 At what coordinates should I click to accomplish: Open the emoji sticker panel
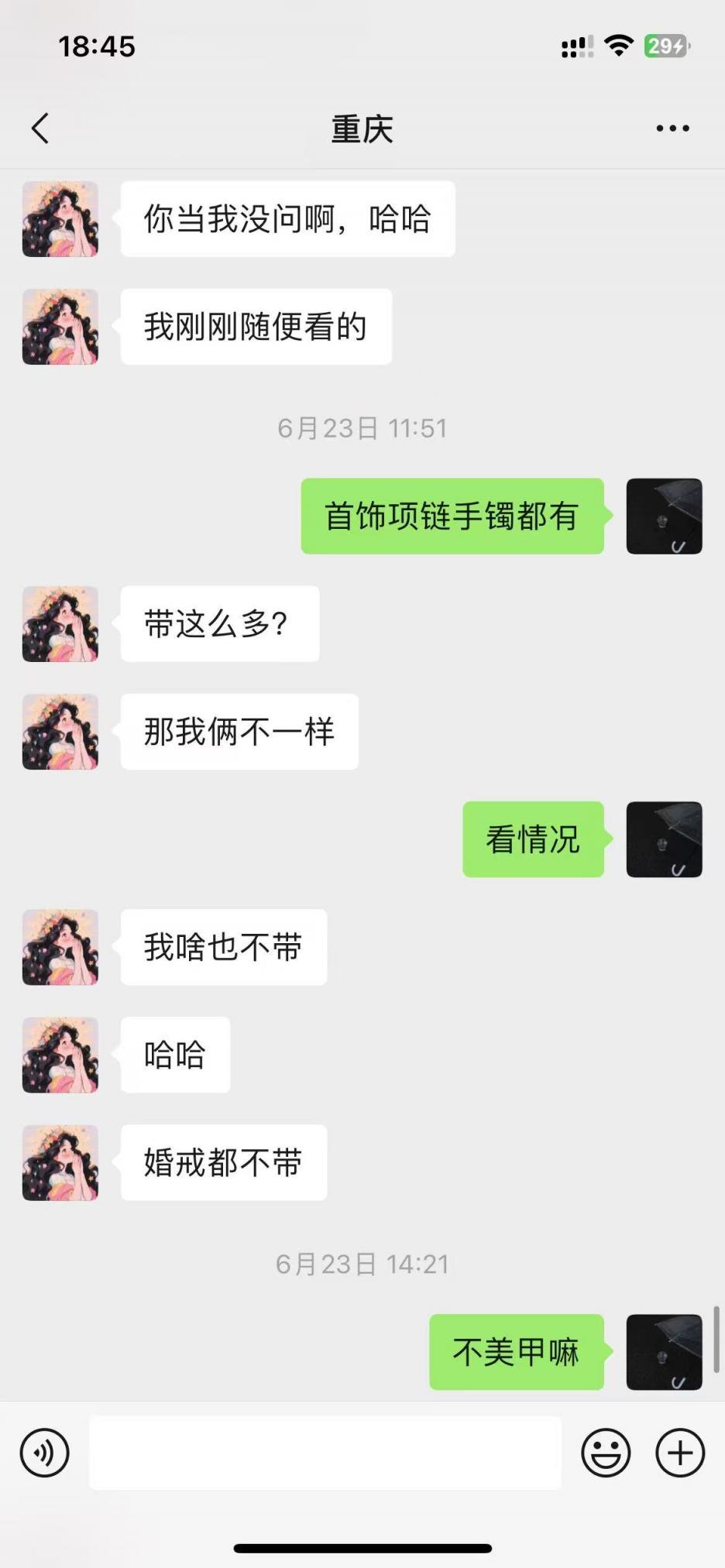[606, 1453]
